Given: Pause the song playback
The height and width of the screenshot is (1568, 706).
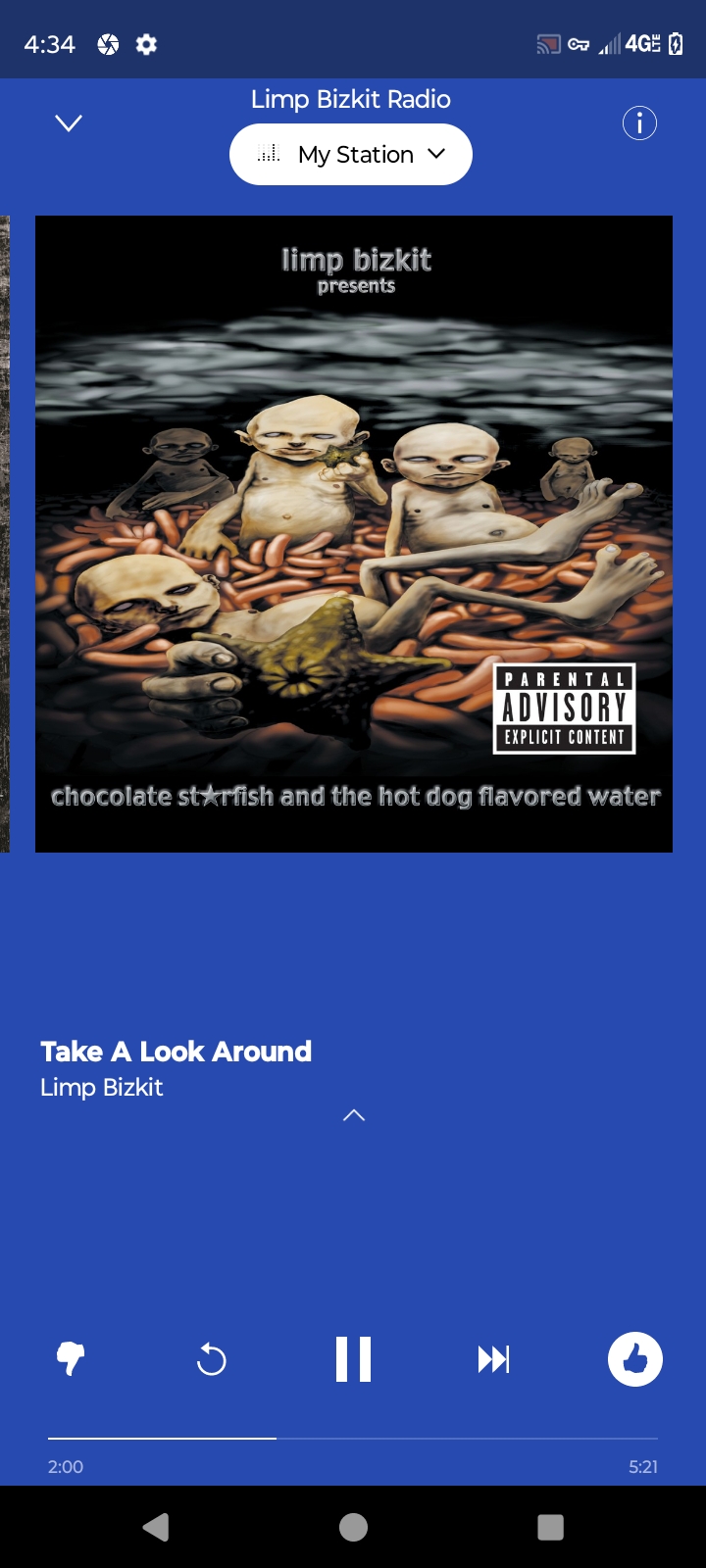Looking at the screenshot, I should (353, 1359).
